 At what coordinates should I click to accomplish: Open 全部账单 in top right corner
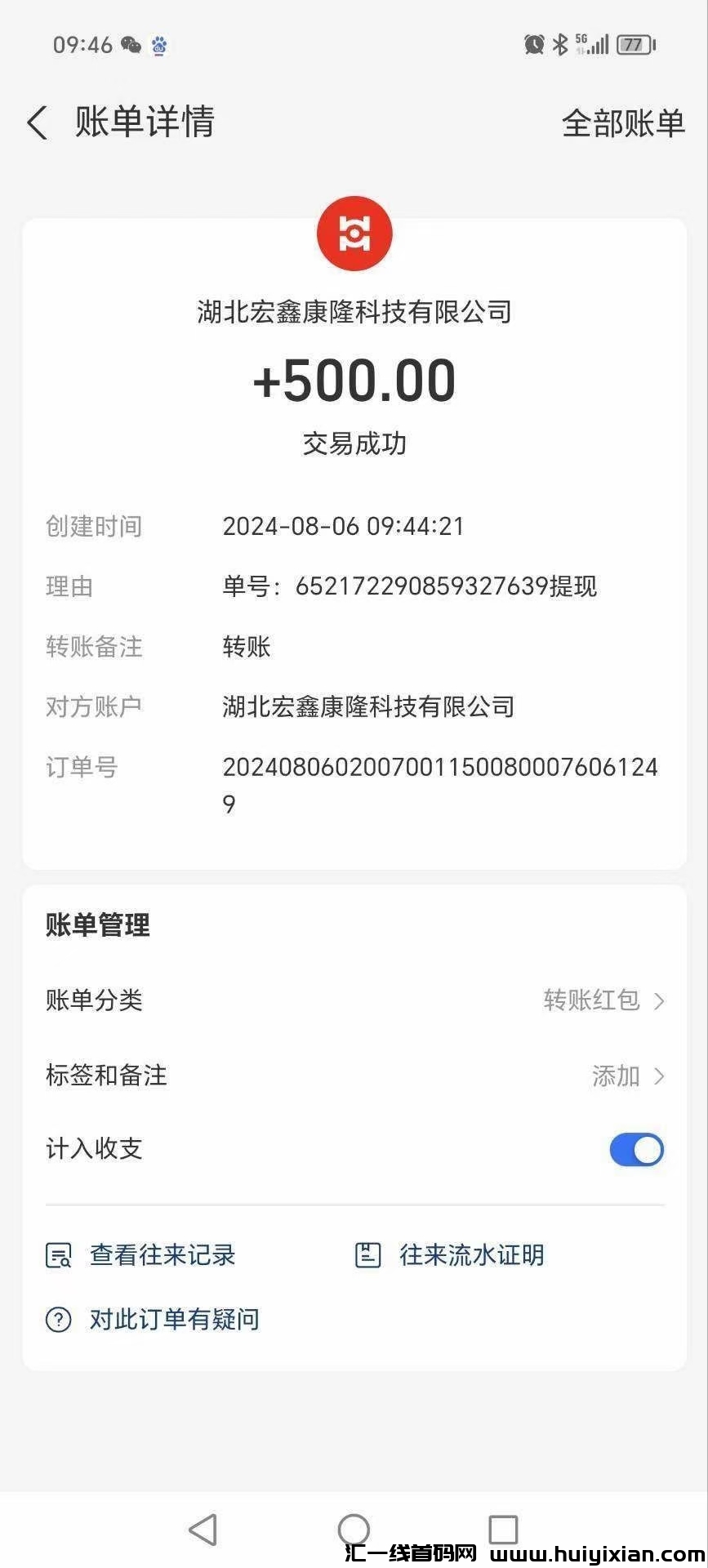pos(623,122)
